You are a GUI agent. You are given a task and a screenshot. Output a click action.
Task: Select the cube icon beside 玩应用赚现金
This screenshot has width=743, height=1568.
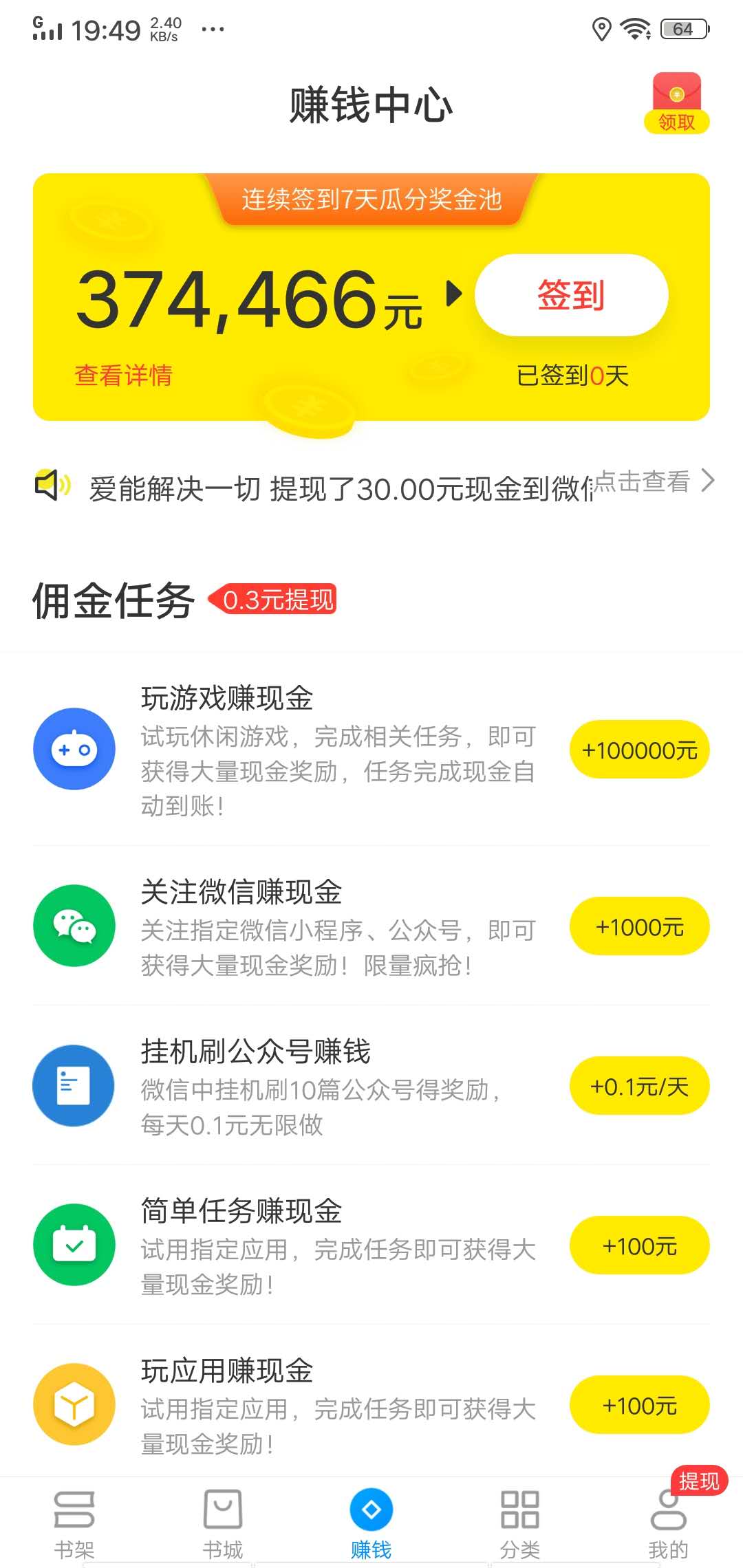[74, 1405]
